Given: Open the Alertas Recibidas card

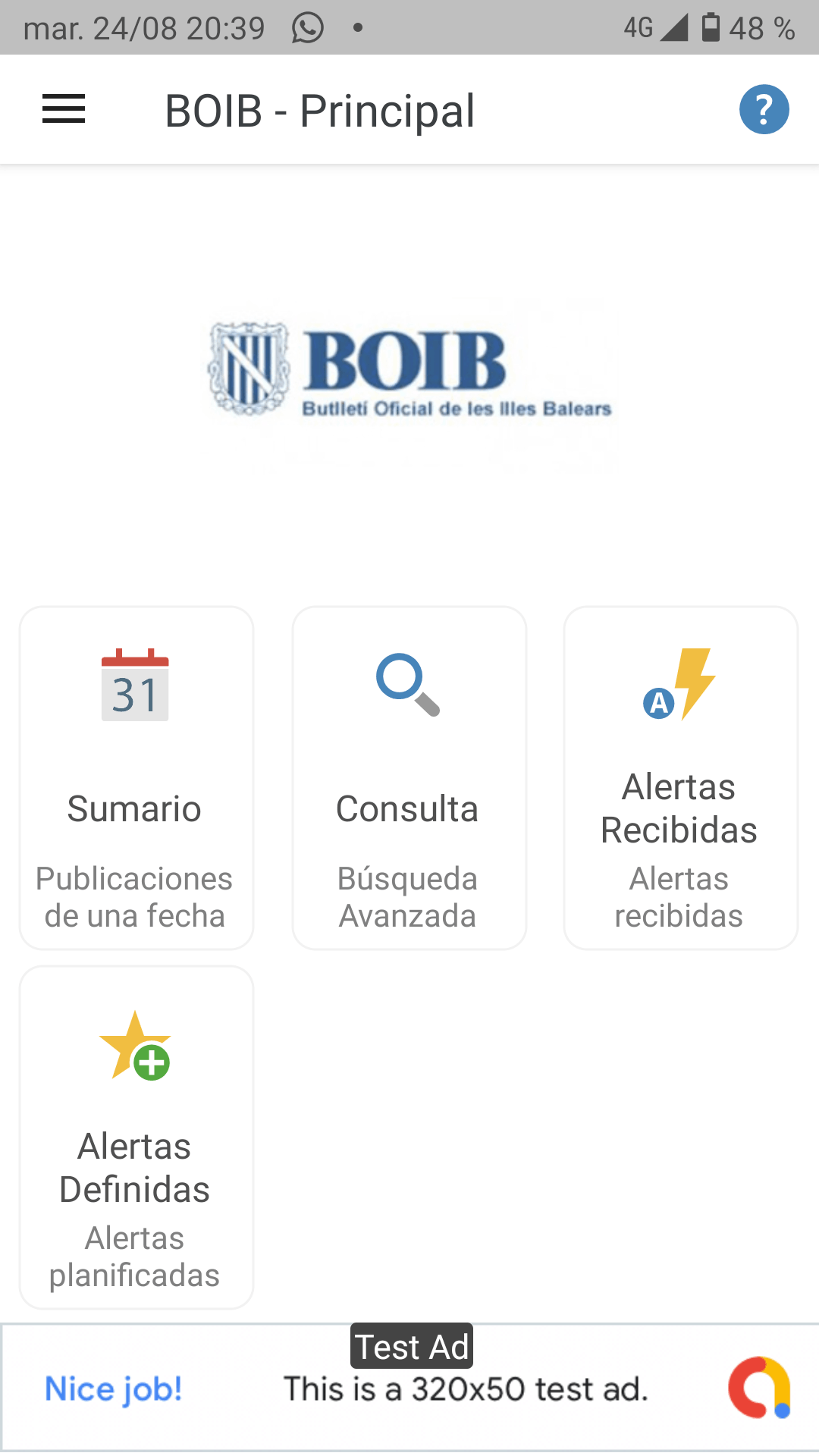Looking at the screenshot, I should [x=680, y=777].
